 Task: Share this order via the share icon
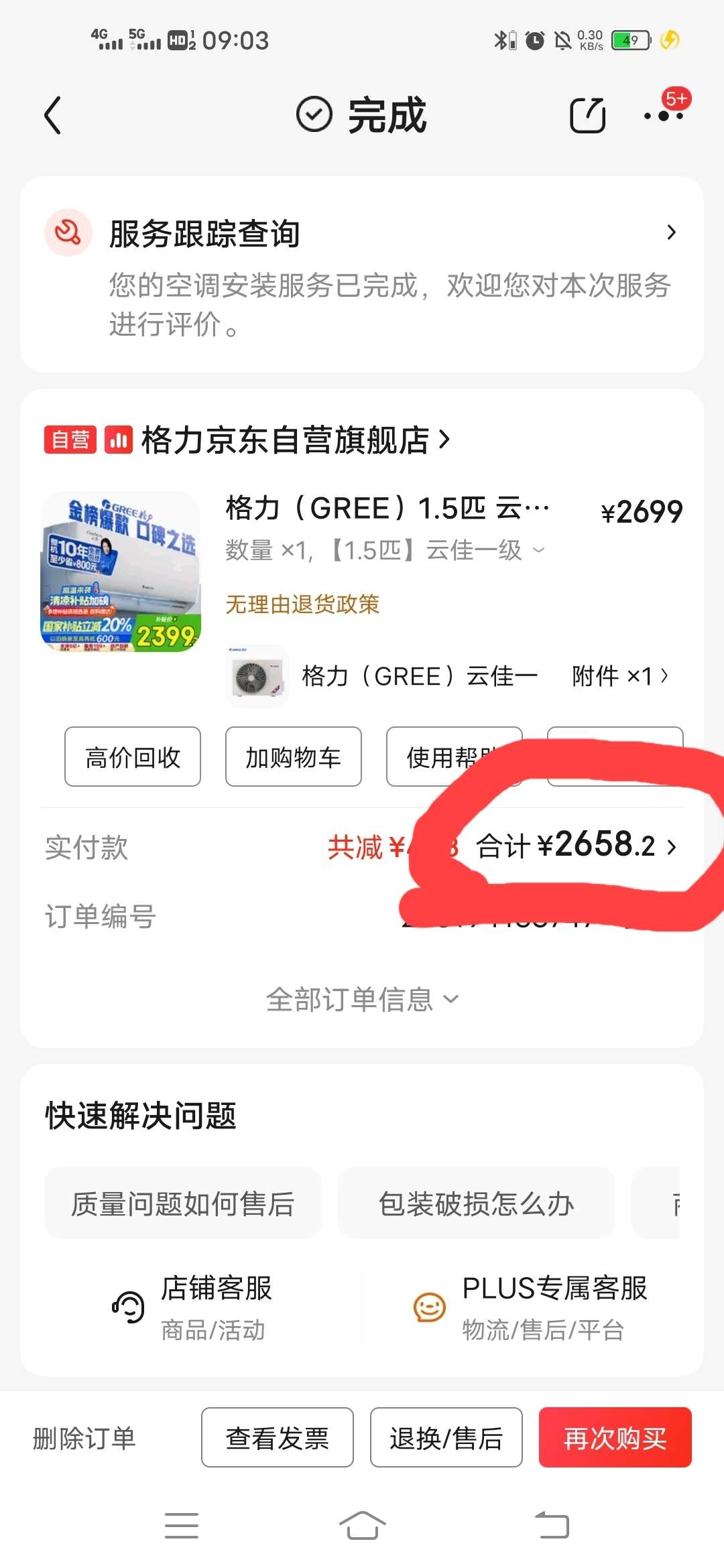pos(587,115)
